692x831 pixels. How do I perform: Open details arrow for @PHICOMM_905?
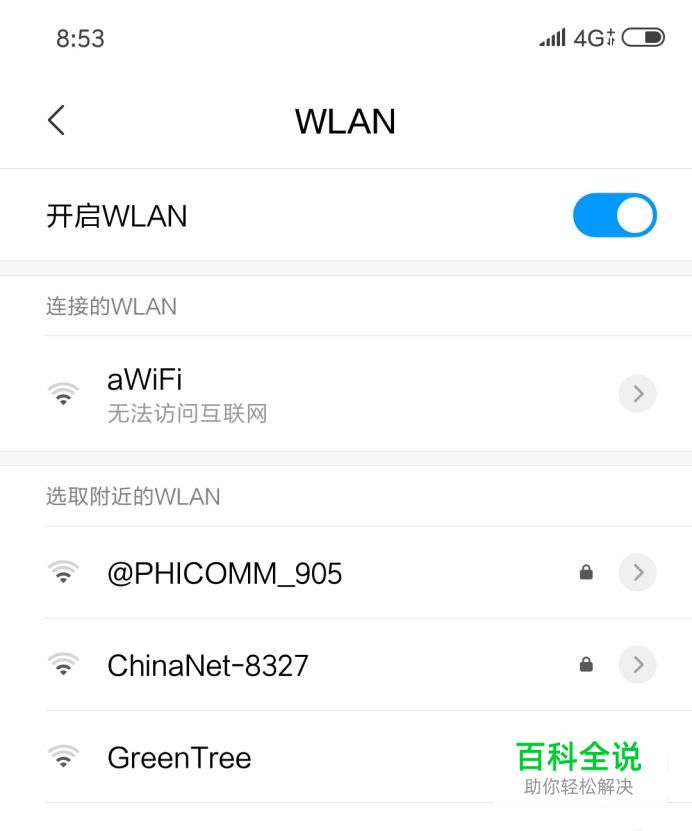click(x=637, y=572)
